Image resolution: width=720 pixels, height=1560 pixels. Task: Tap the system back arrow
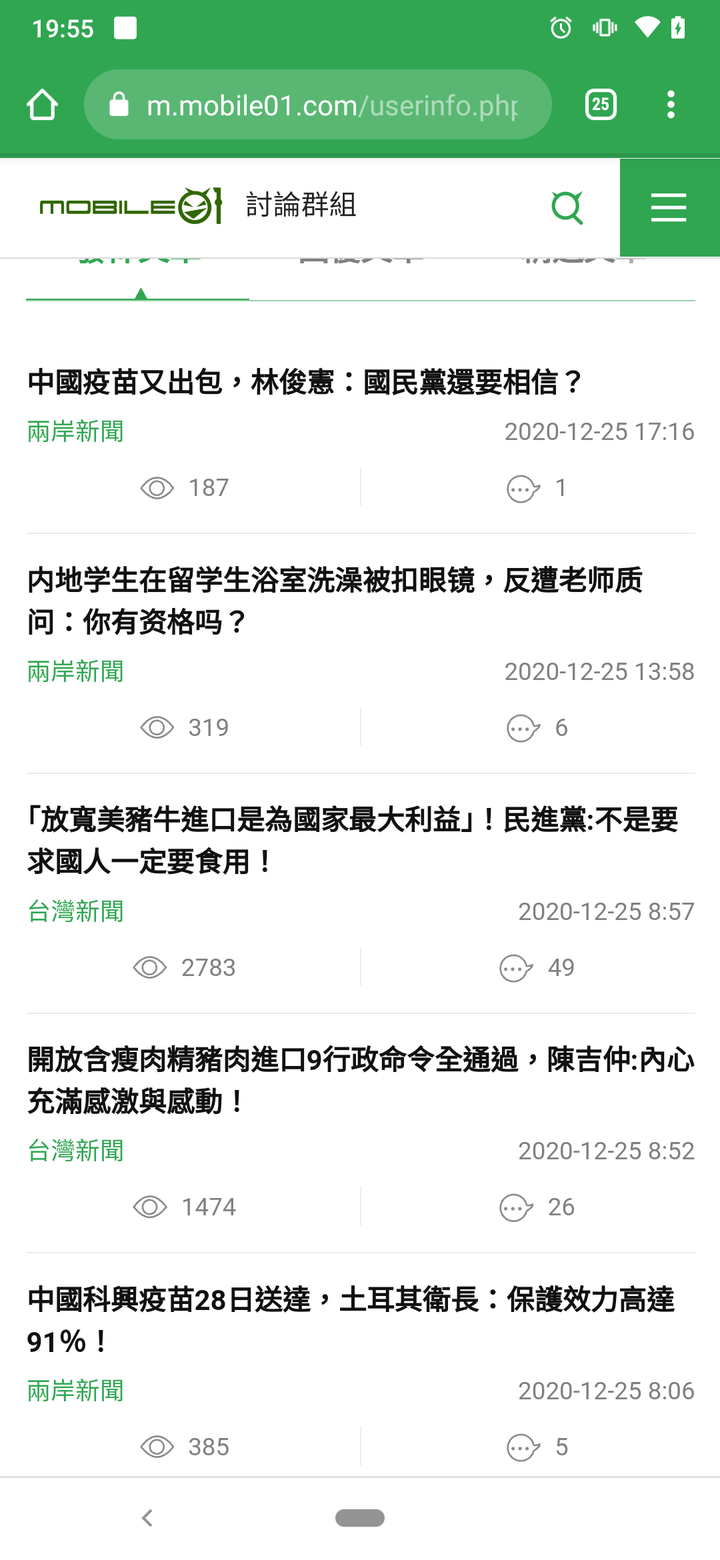tap(147, 1518)
